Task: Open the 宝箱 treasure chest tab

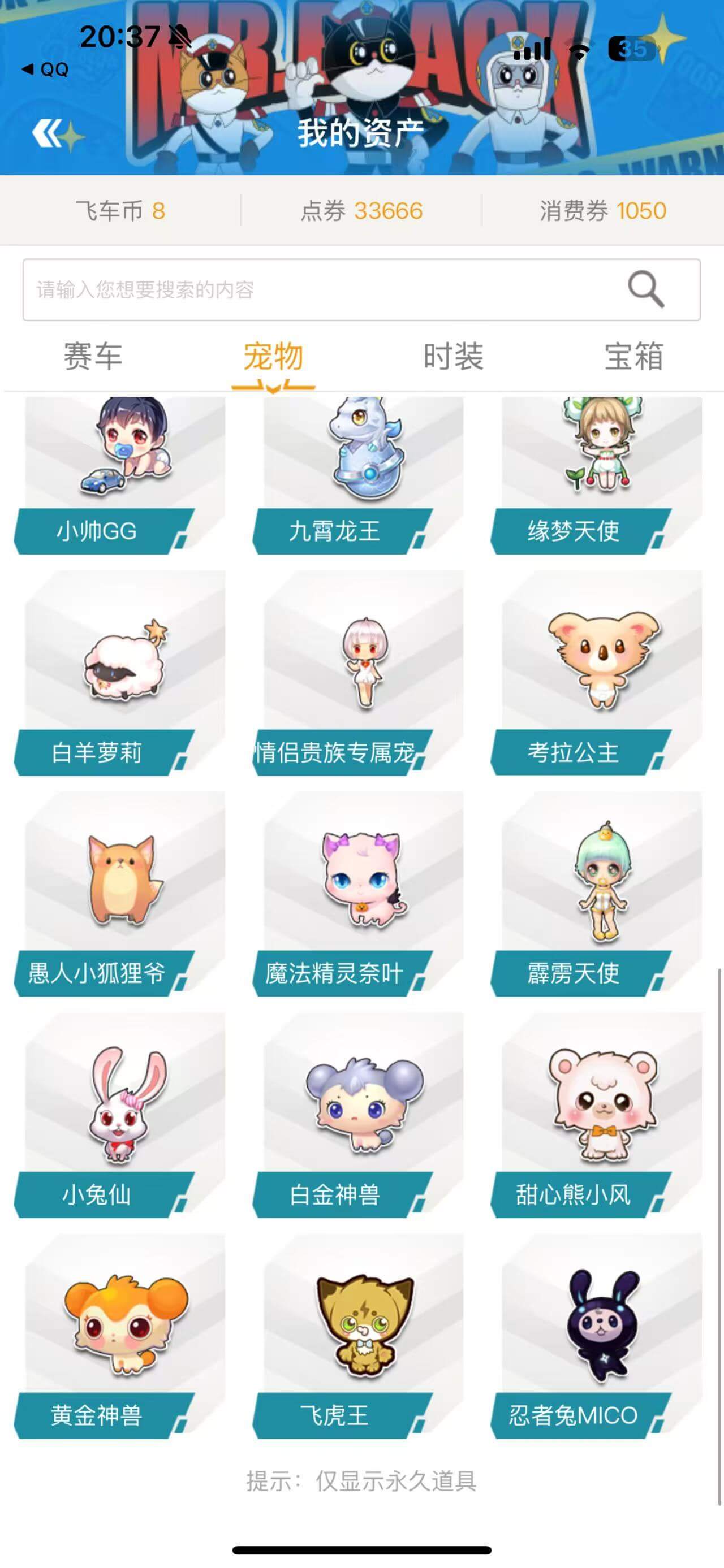Action: [x=633, y=359]
